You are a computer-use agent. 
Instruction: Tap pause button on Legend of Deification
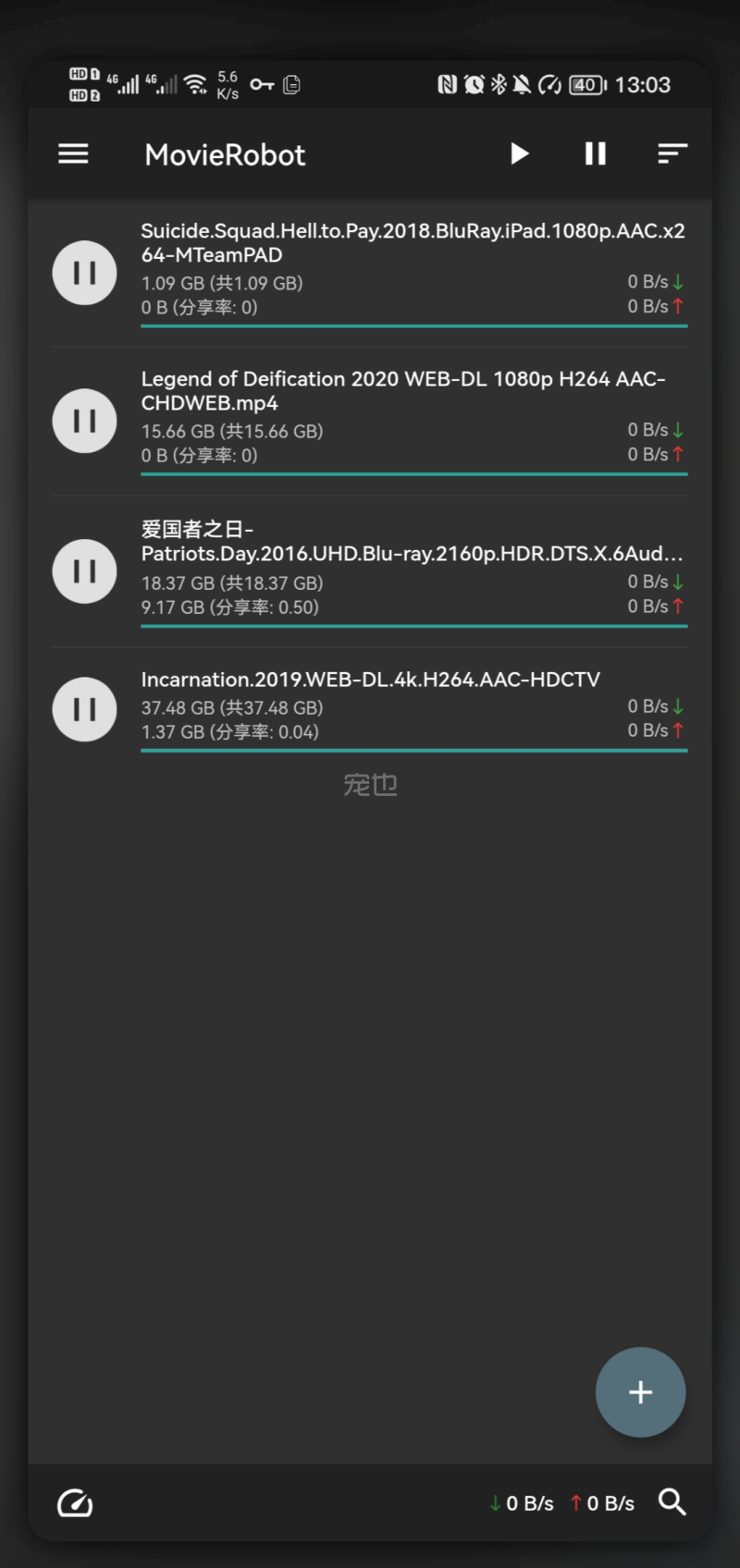click(84, 421)
